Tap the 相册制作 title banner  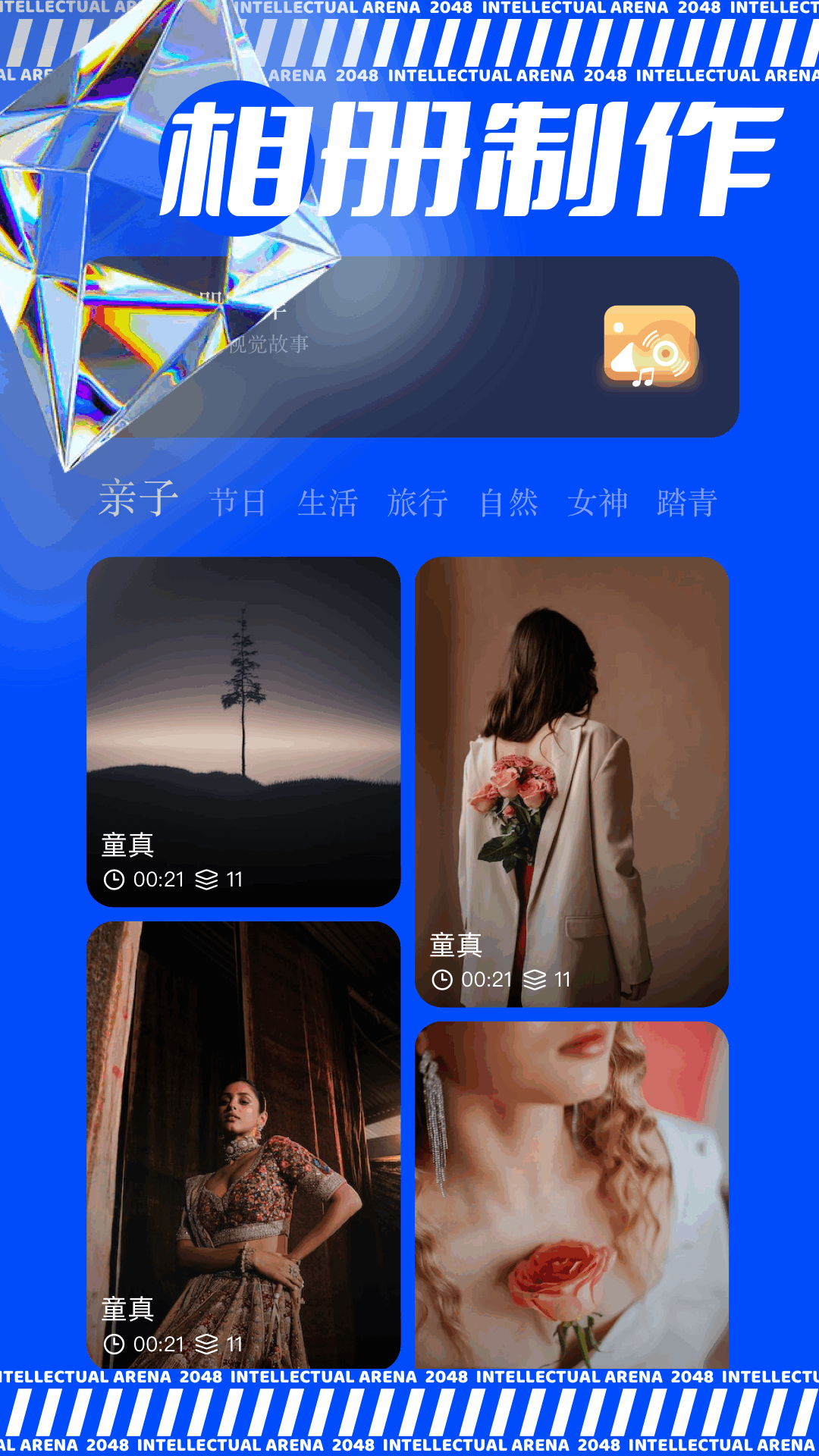(x=466, y=159)
